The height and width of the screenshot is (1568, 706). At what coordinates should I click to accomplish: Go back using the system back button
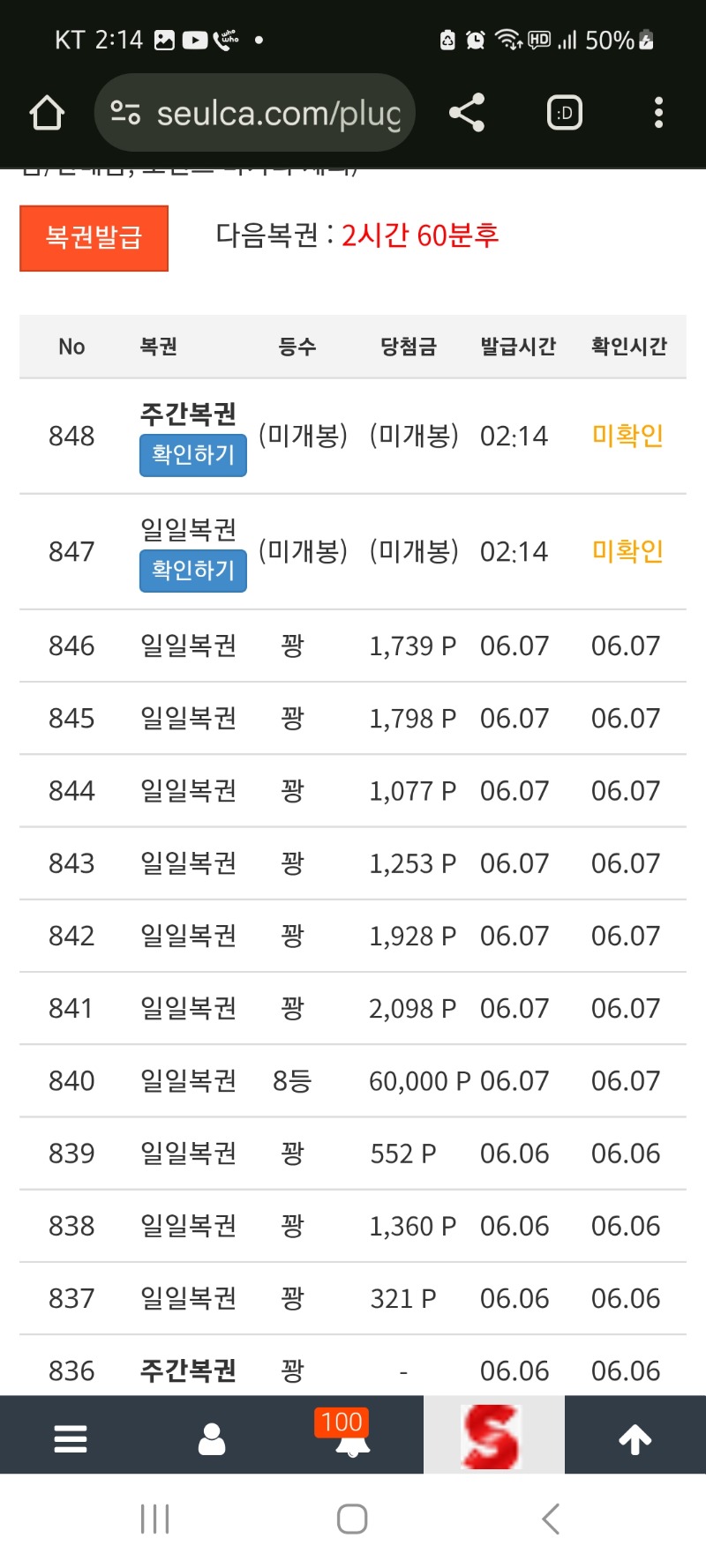(551, 1519)
